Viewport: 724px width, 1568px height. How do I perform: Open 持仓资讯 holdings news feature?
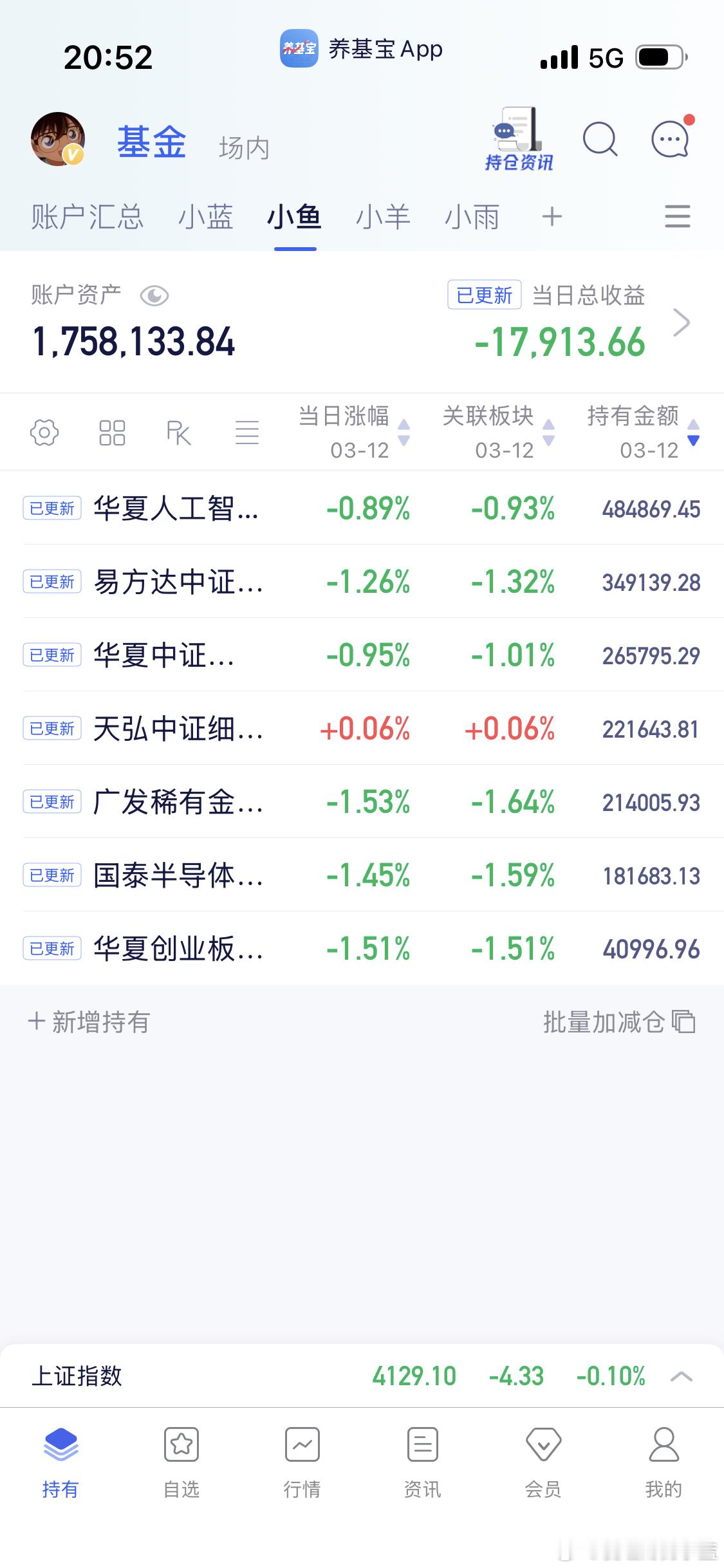coord(519,138)
